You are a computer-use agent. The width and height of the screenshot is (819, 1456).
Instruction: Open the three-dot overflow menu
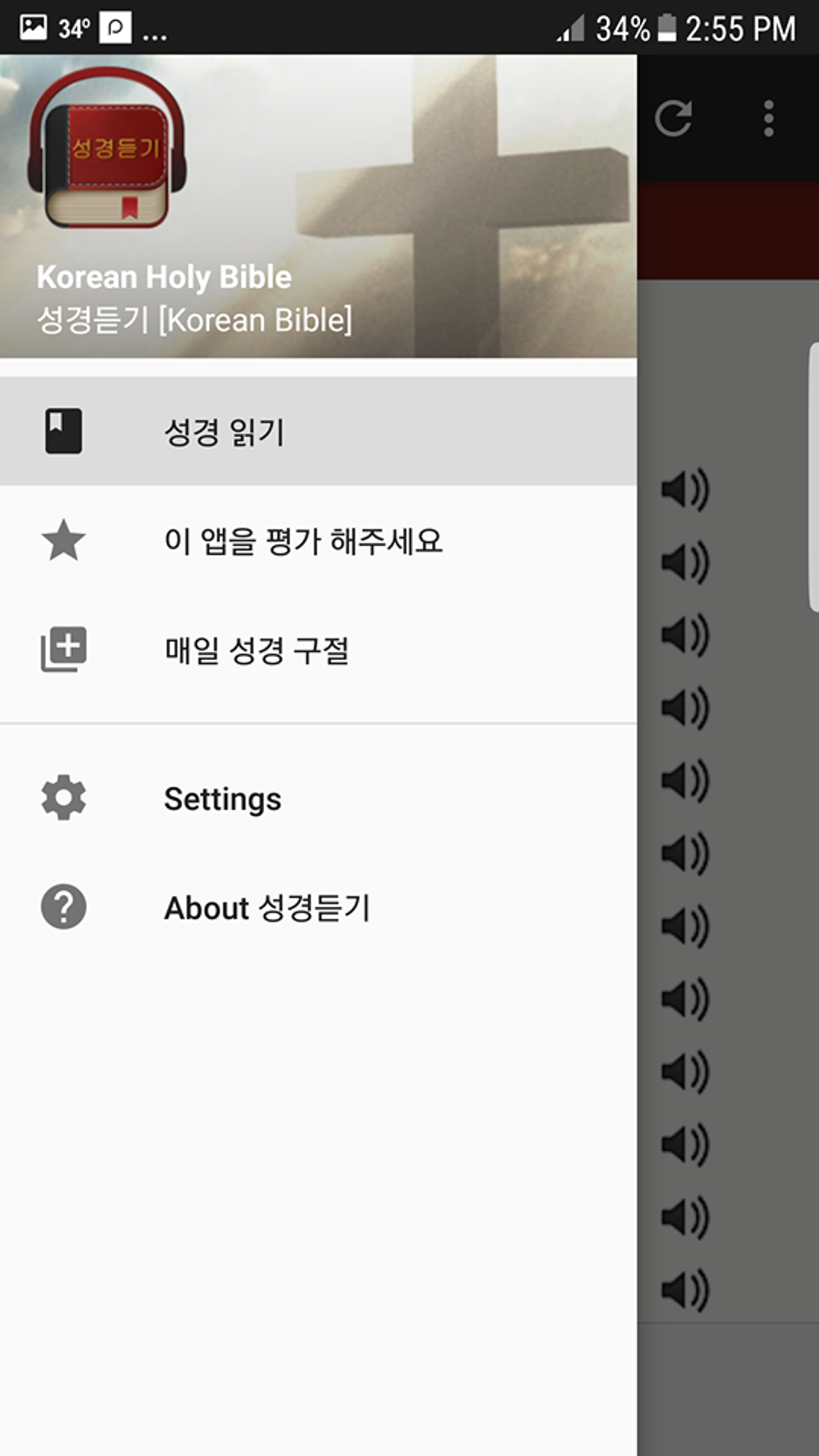click(x=768, y=119)
